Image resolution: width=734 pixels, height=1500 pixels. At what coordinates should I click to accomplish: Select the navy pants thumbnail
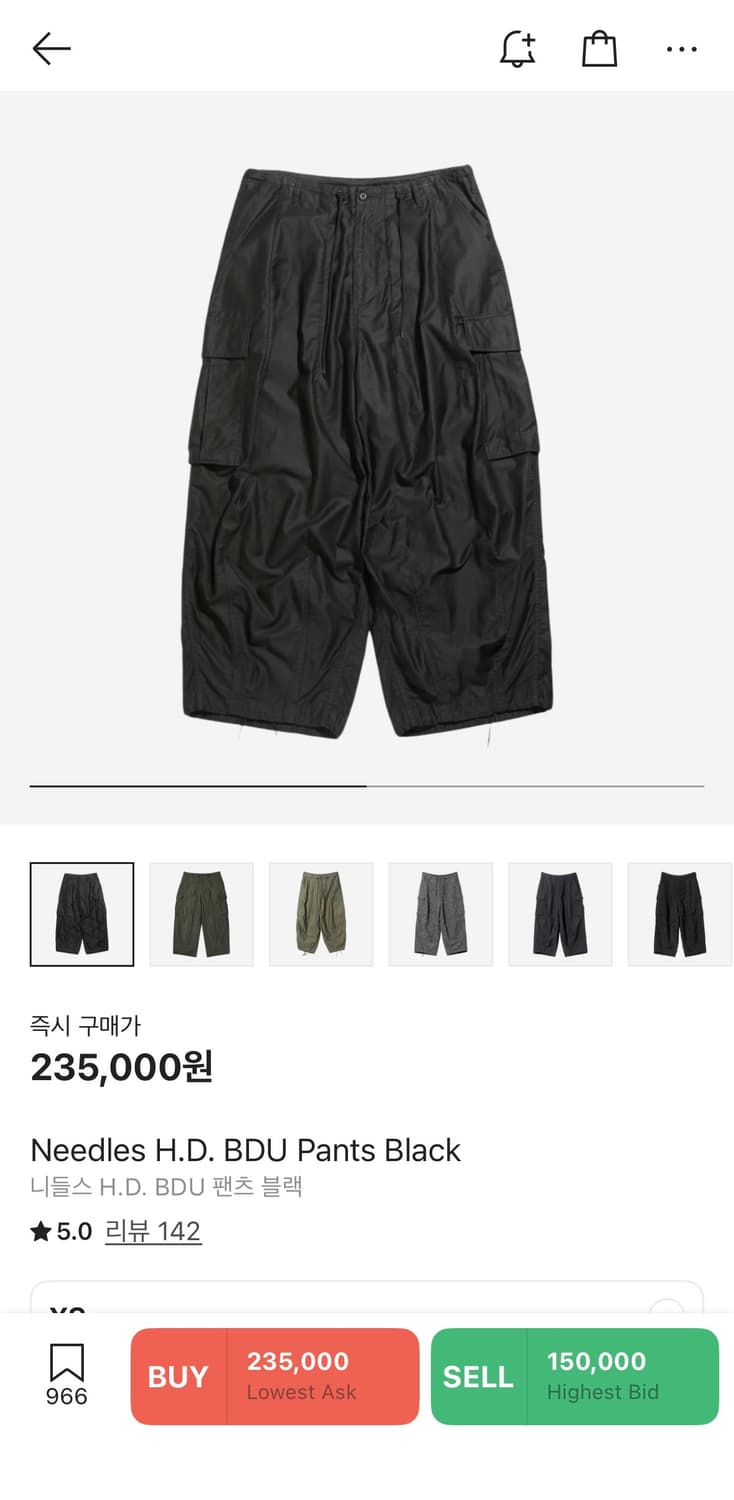coord(560,914)
